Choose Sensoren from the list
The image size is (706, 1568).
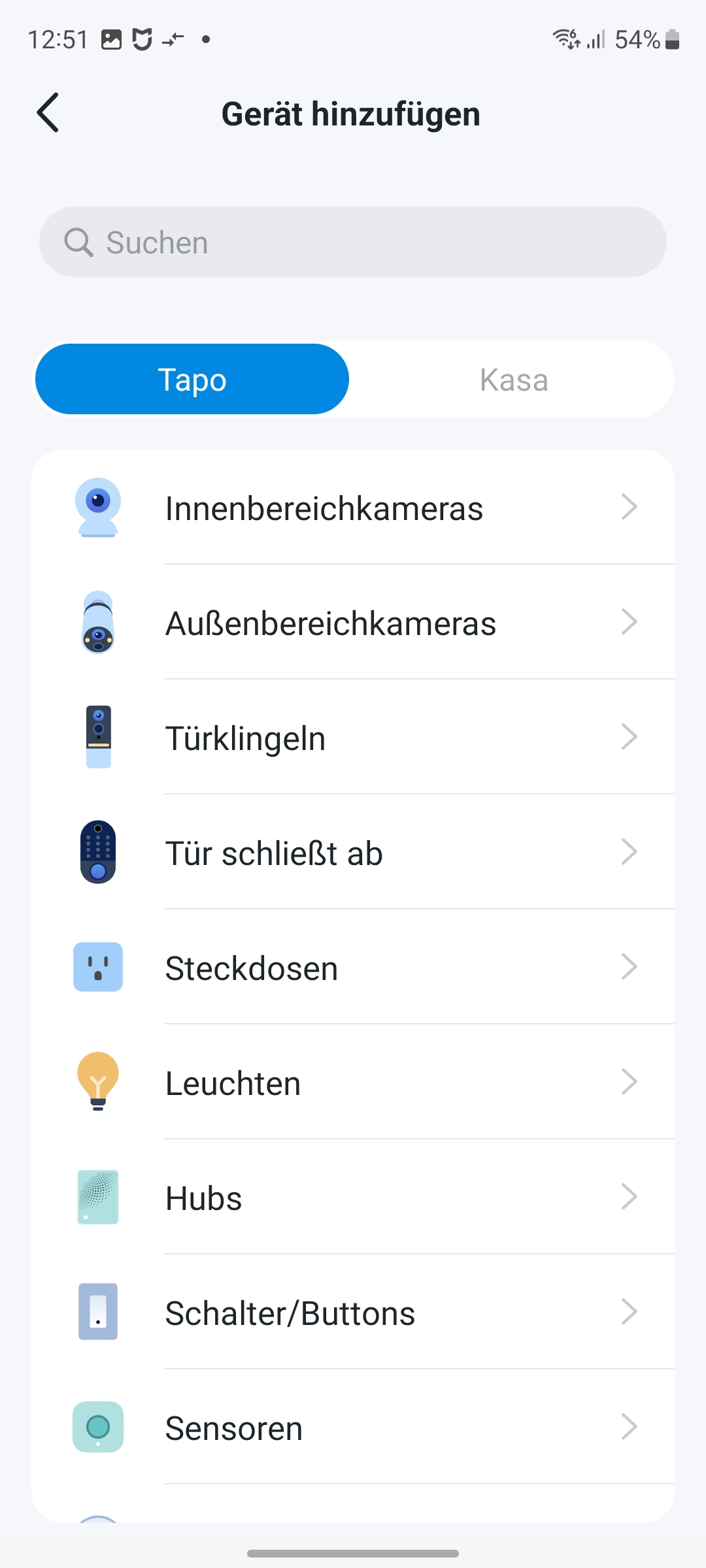coord(353,1428)
